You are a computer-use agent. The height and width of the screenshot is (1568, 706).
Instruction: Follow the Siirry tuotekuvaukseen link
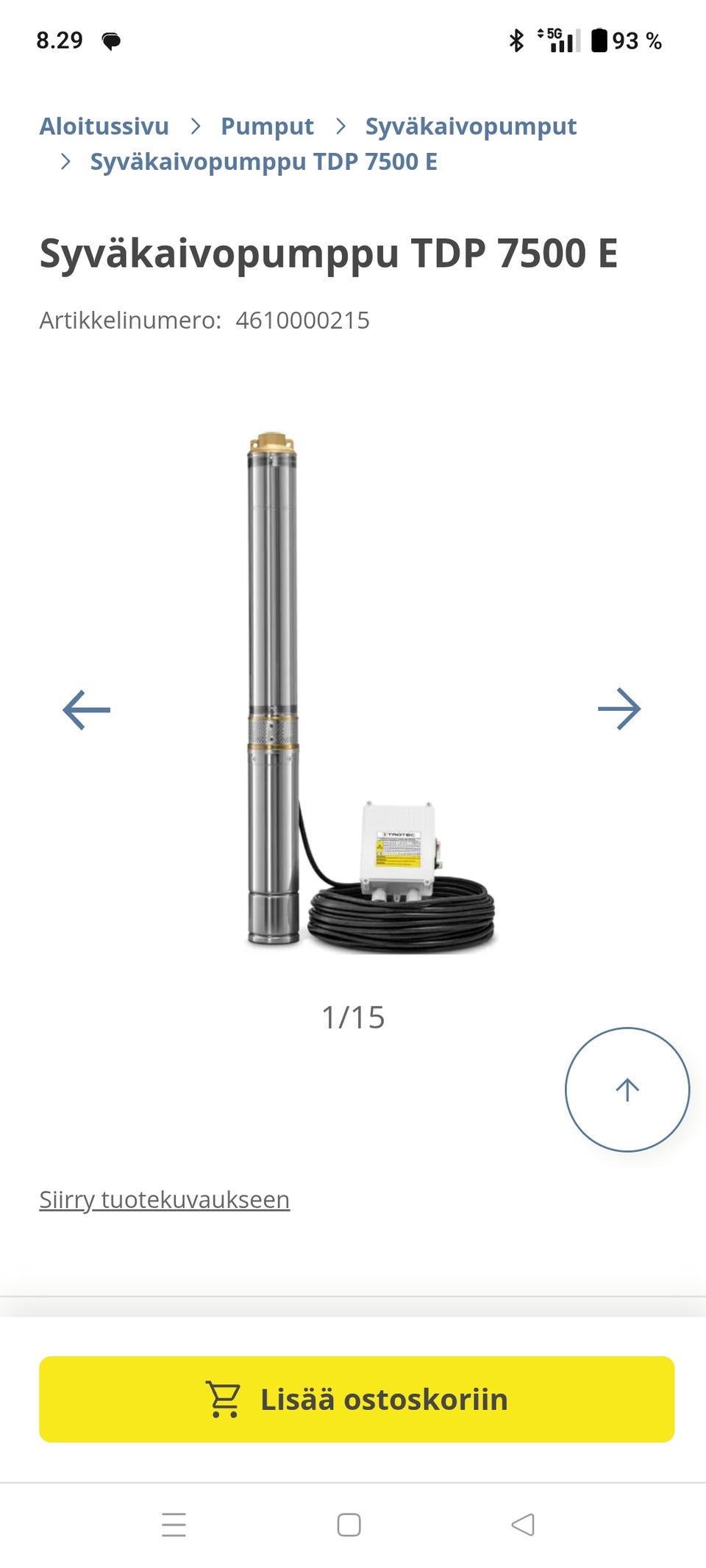pyautogui.click(x=164, y=1200)
